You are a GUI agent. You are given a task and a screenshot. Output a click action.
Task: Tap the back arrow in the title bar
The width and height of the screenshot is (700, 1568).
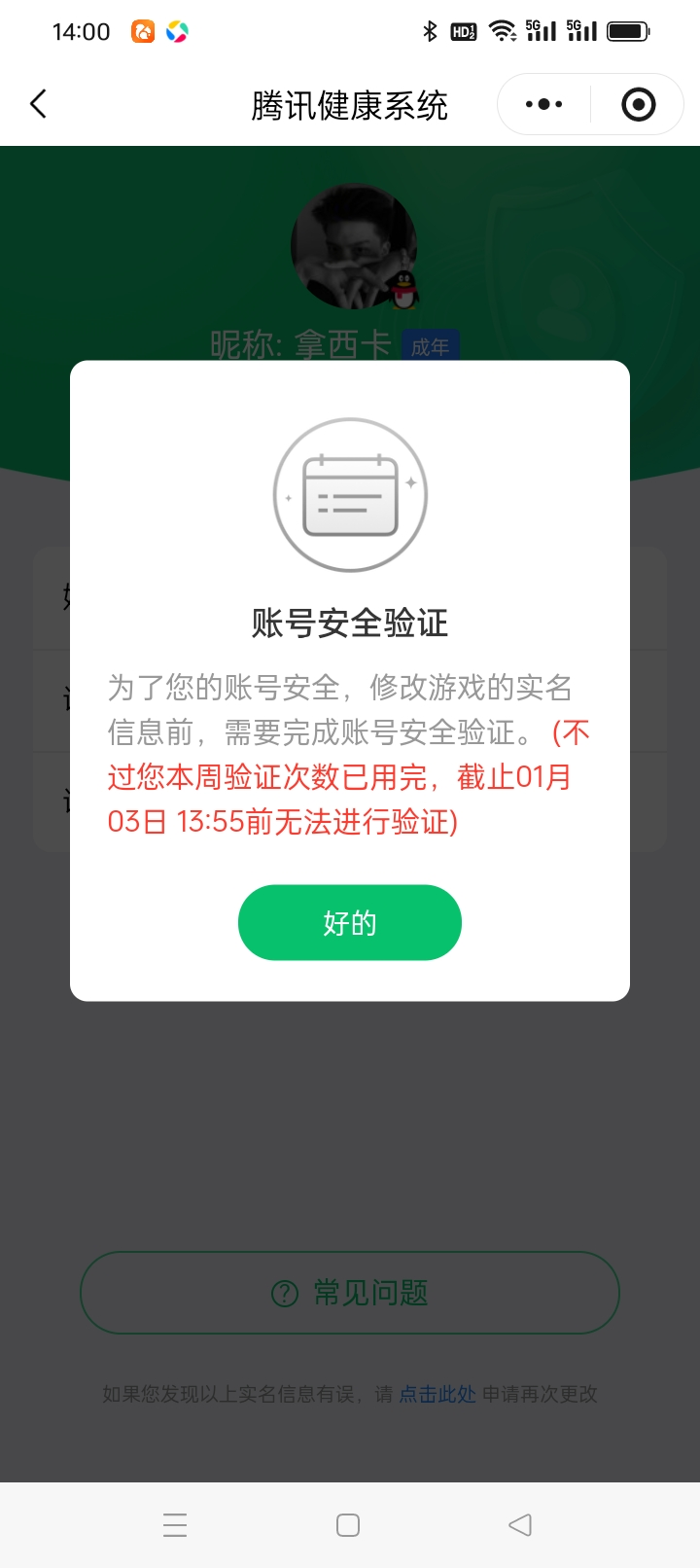pos(37,103)
